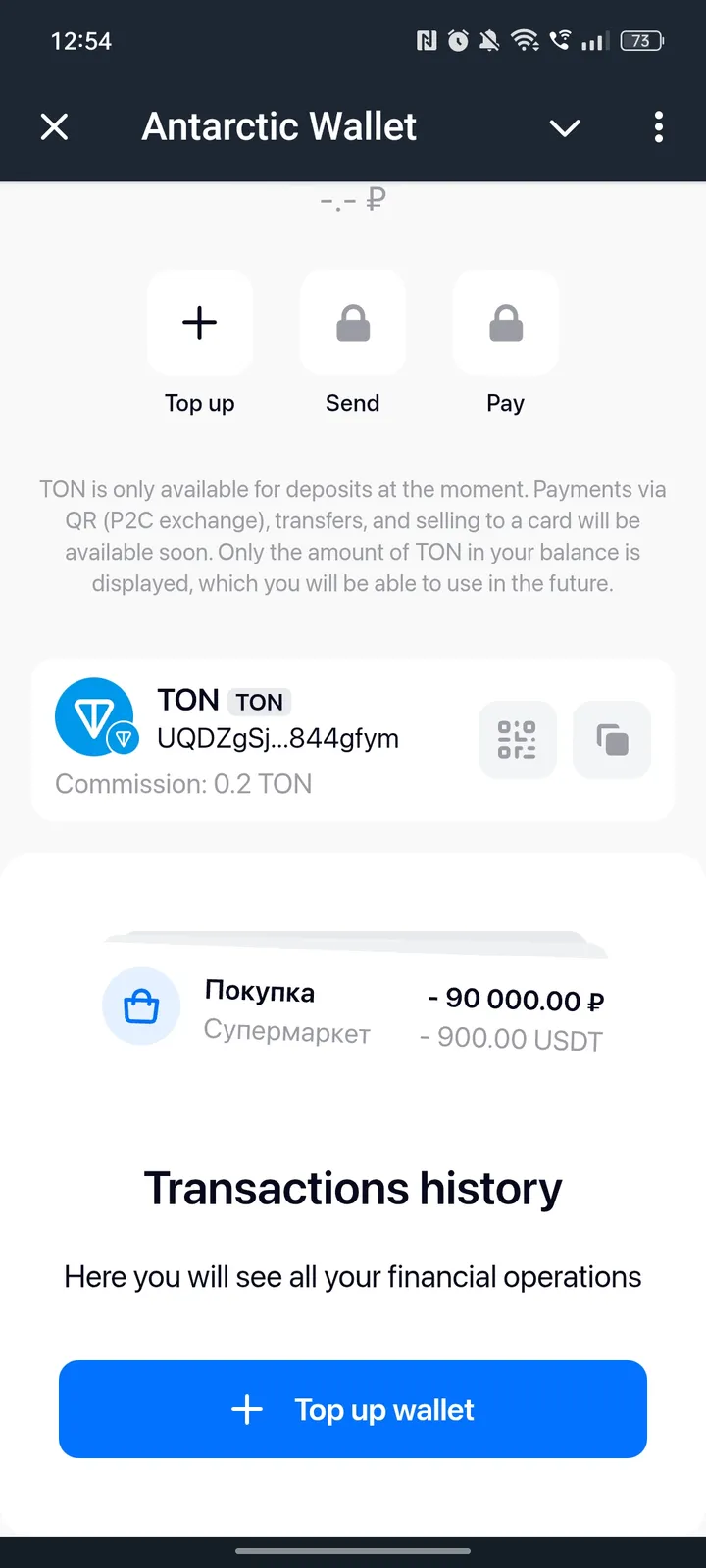Select the Top up plus icon
This screenshot has height=1568, width=706.
(200, 322)
